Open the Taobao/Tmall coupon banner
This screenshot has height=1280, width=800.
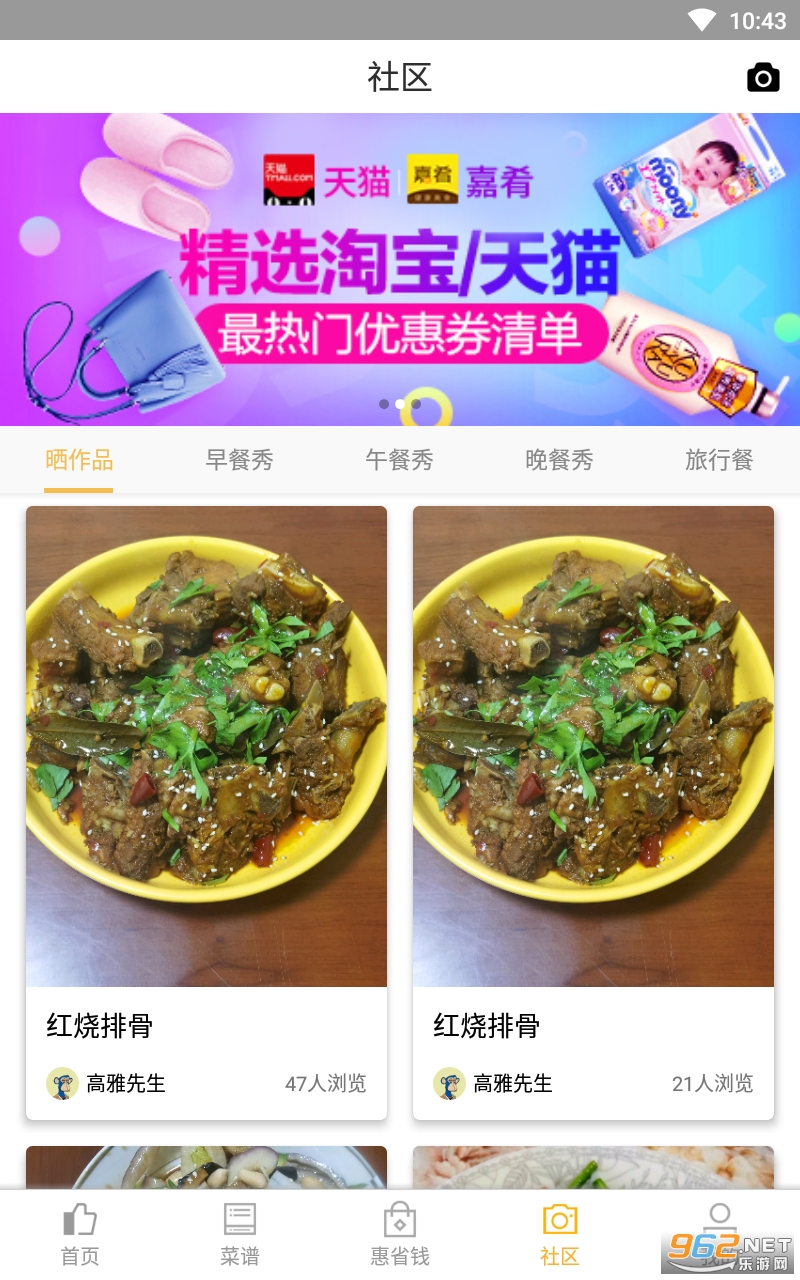[400, 268]
